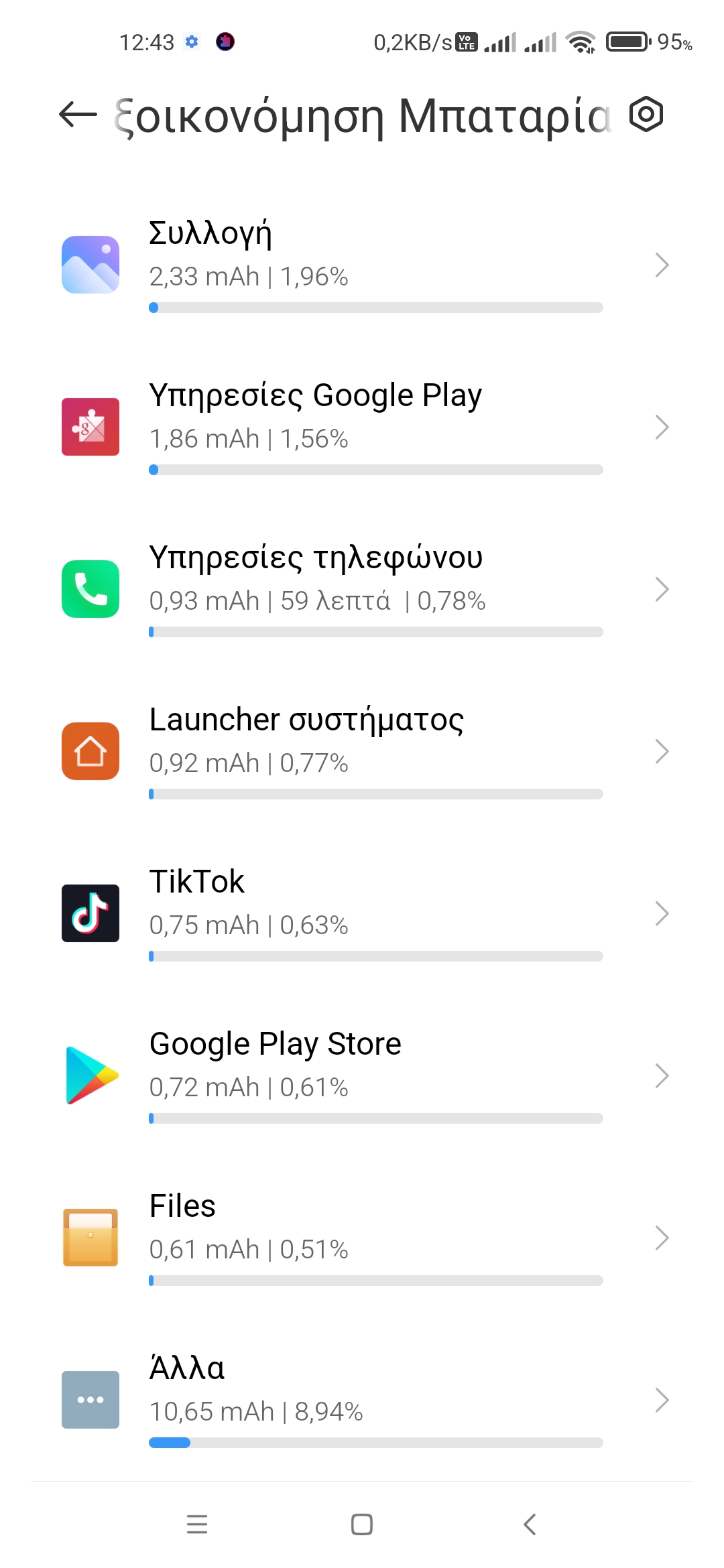Tap the system home button
Viewport: 724px width, 1568px height.
362,1524
